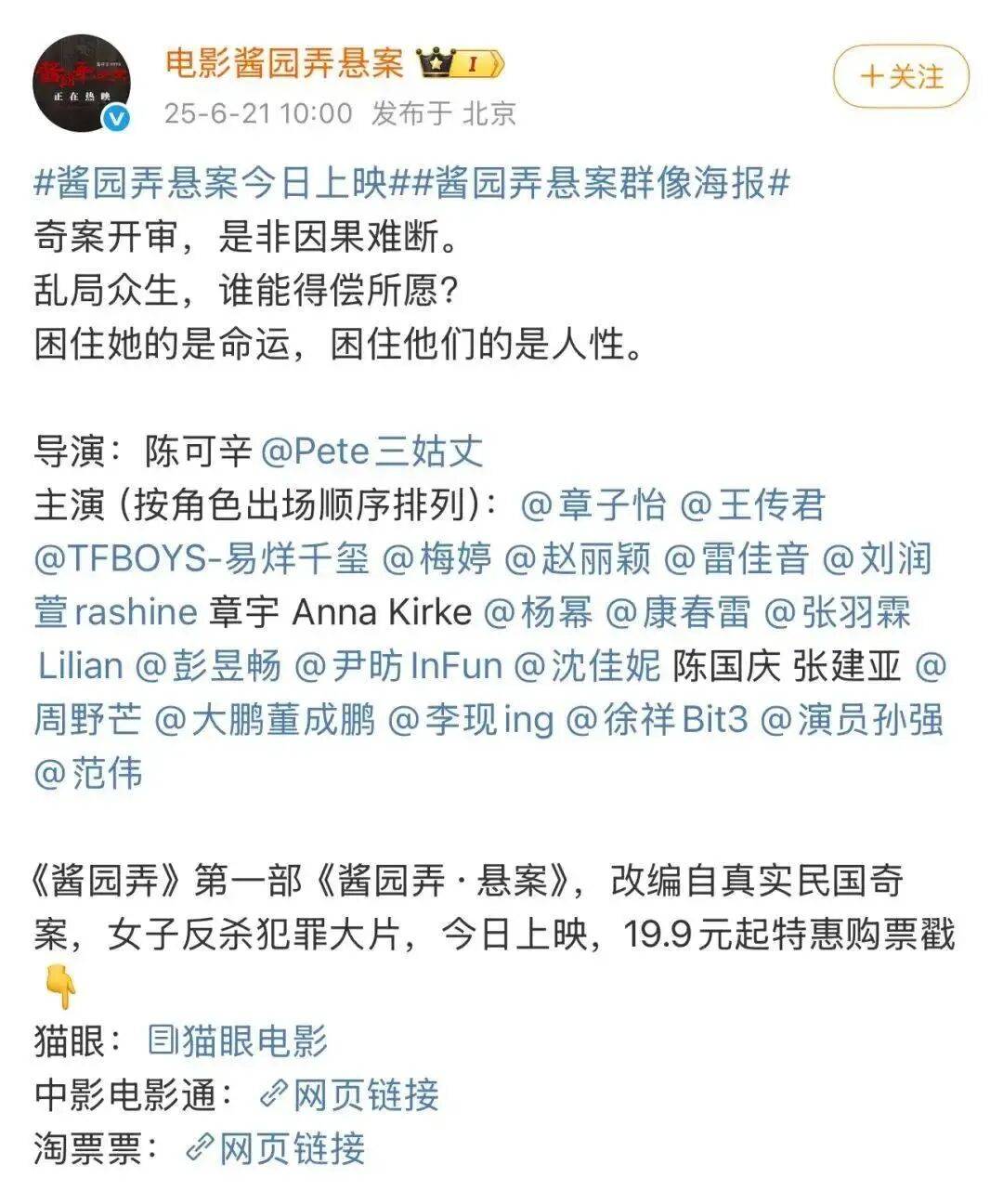Go to @TFBOYS-易烊千玺 profile
This screenshot has width=1003, height=1204.
click(201, 558)
